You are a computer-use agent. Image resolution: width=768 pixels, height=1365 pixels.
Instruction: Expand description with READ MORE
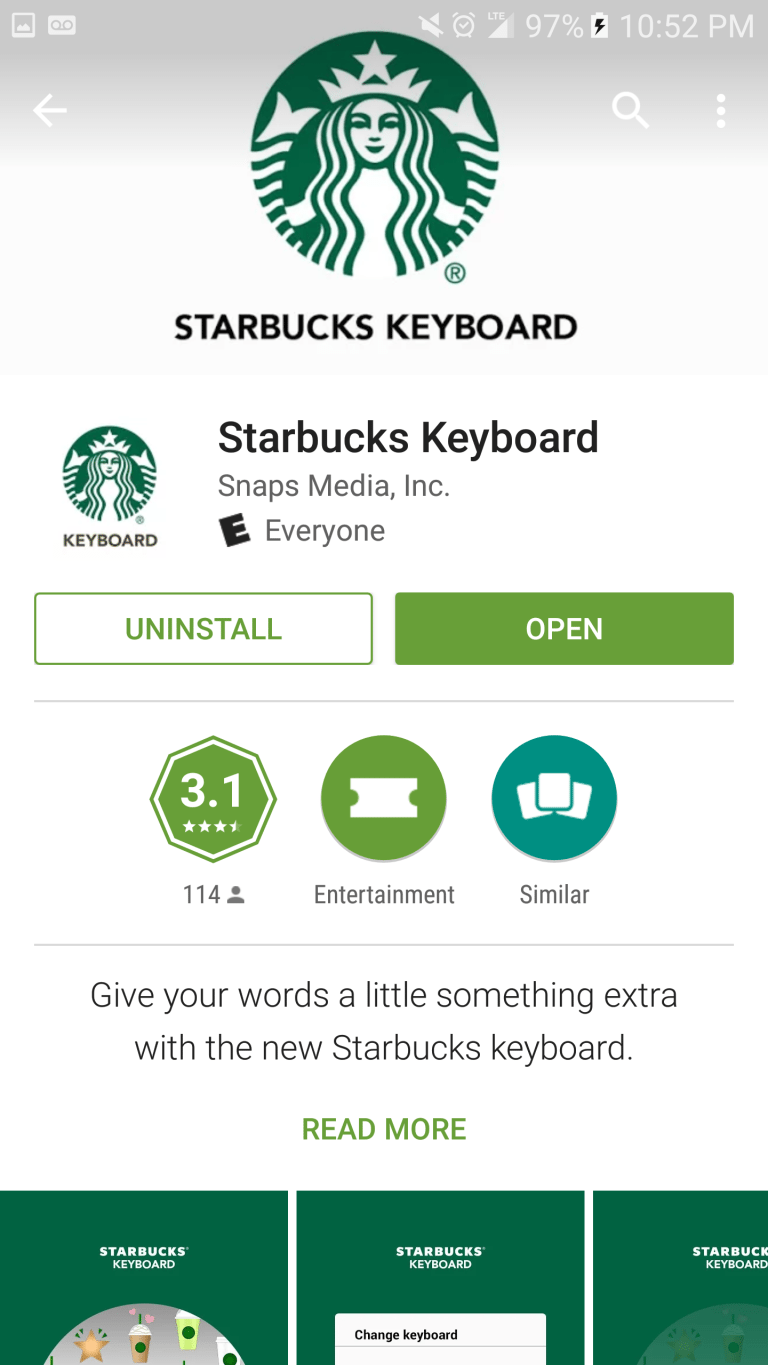click(x=384, y=1129)
